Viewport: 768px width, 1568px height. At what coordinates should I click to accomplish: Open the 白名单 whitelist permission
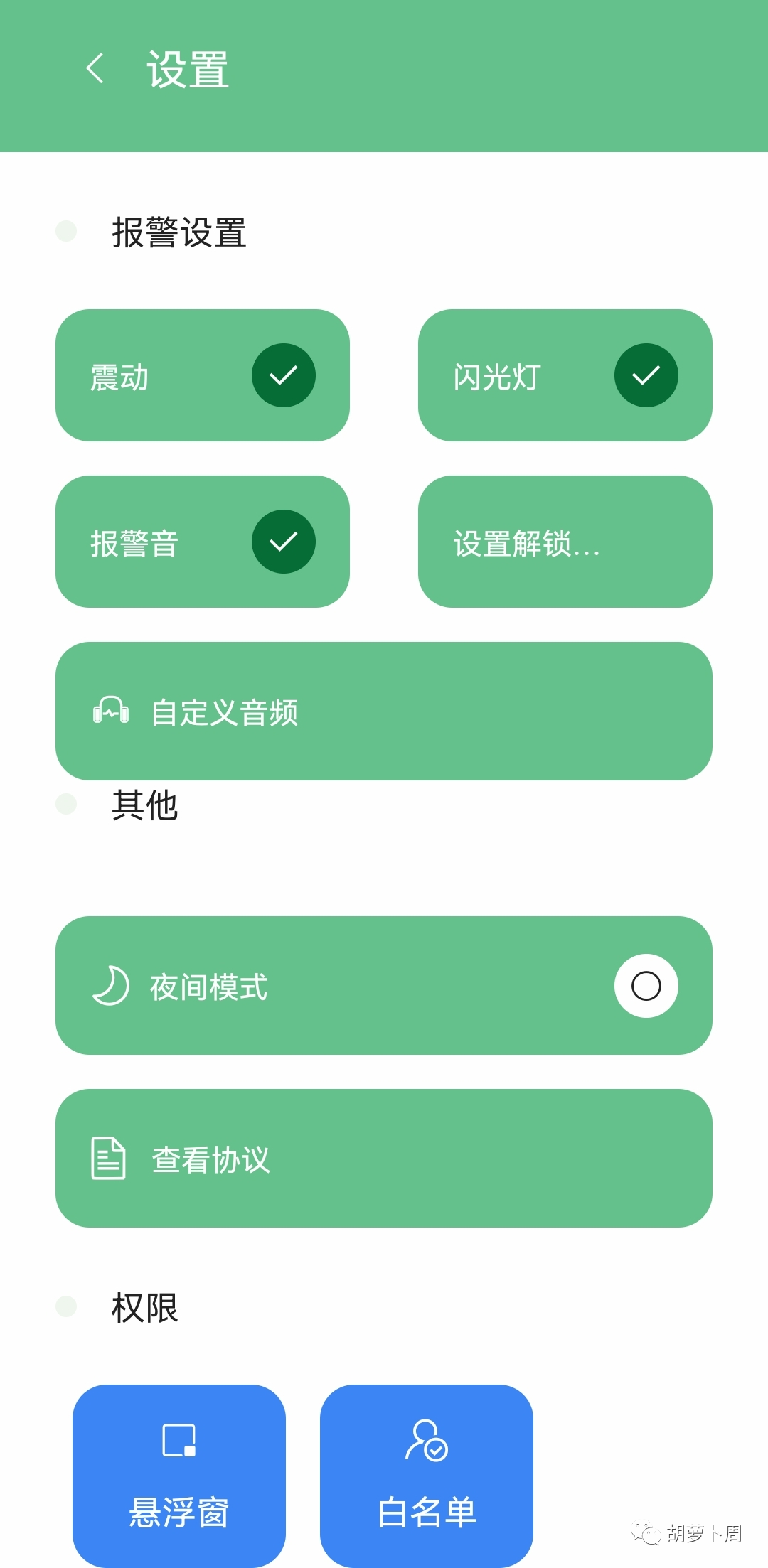[x=427, y=1475]
